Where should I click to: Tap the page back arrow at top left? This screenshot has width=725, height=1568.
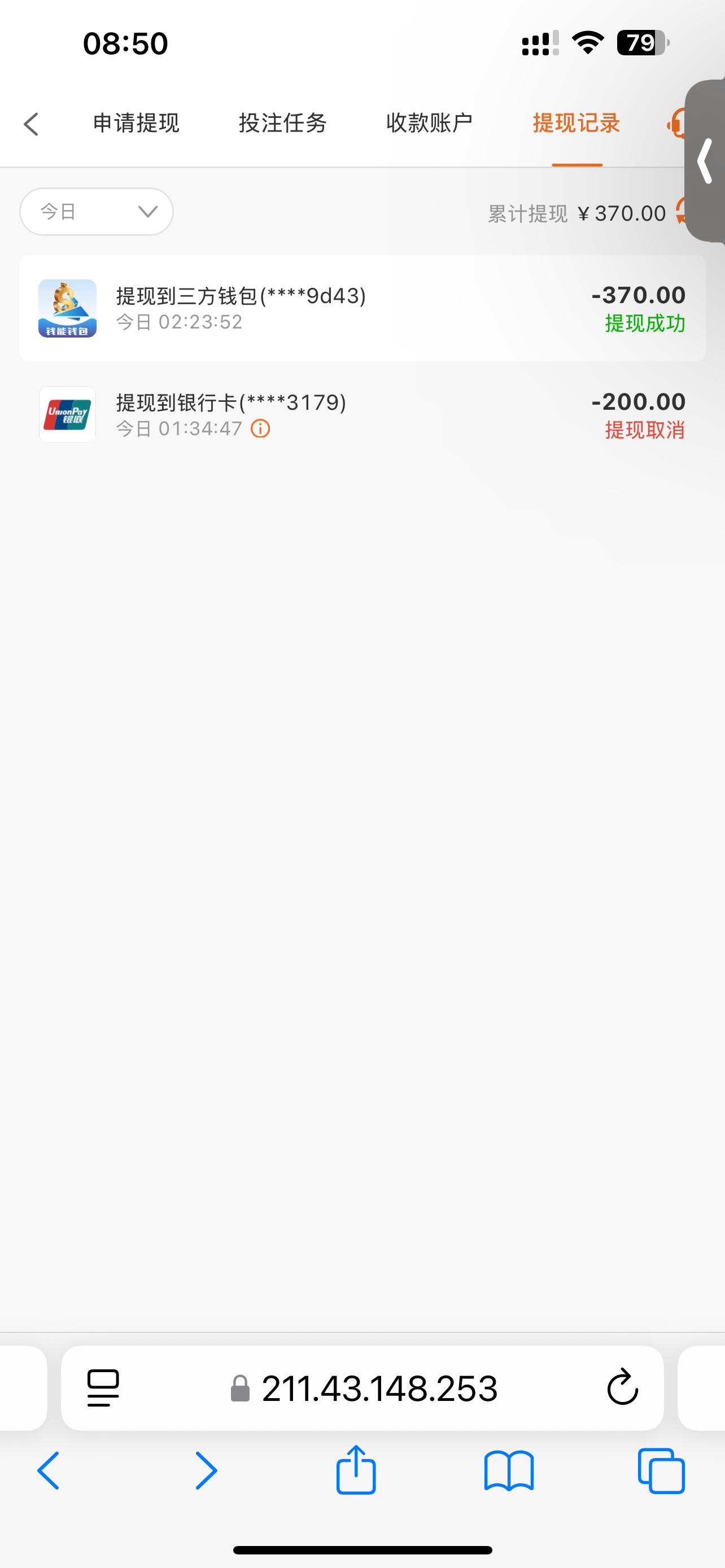(31, 124)
